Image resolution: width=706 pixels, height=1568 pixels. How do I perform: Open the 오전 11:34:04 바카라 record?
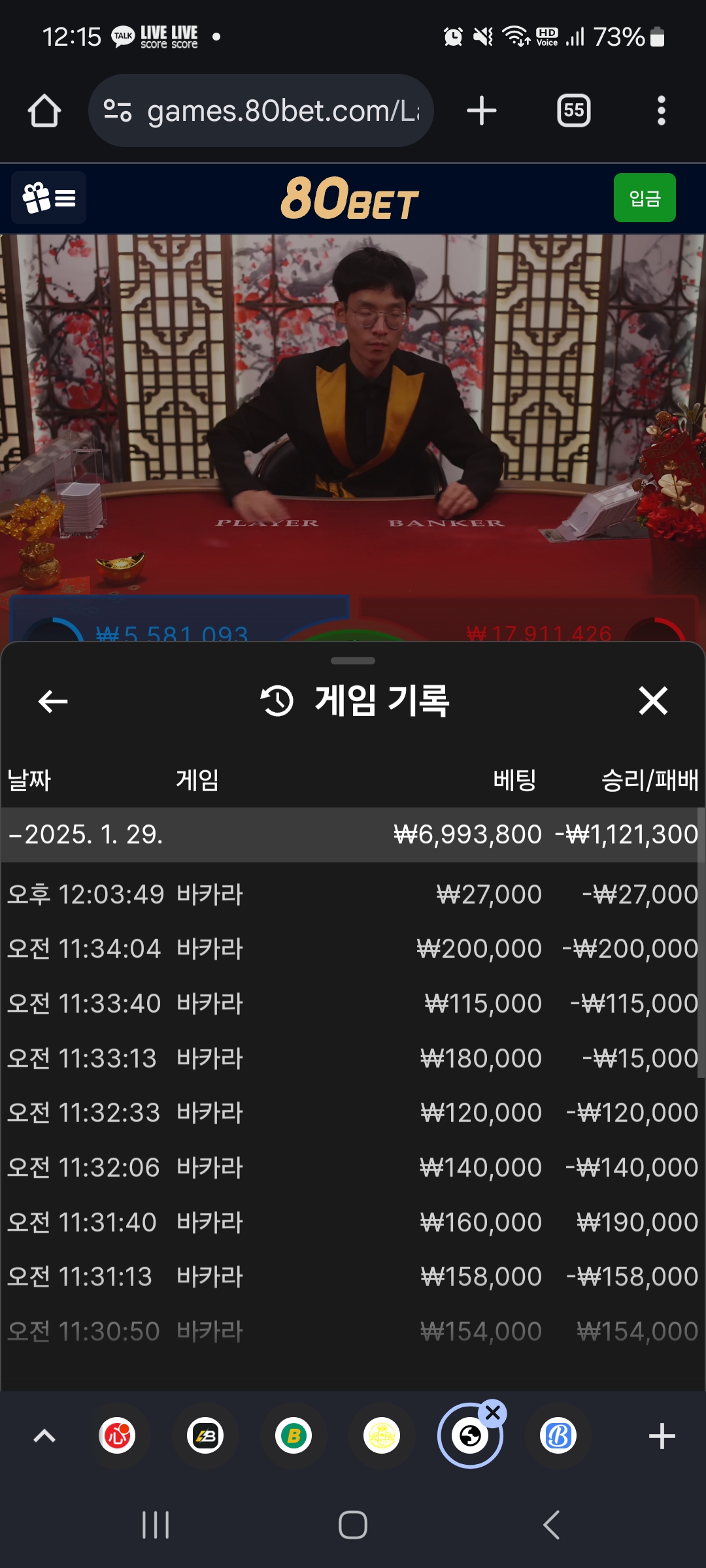(x=353, y=949)
